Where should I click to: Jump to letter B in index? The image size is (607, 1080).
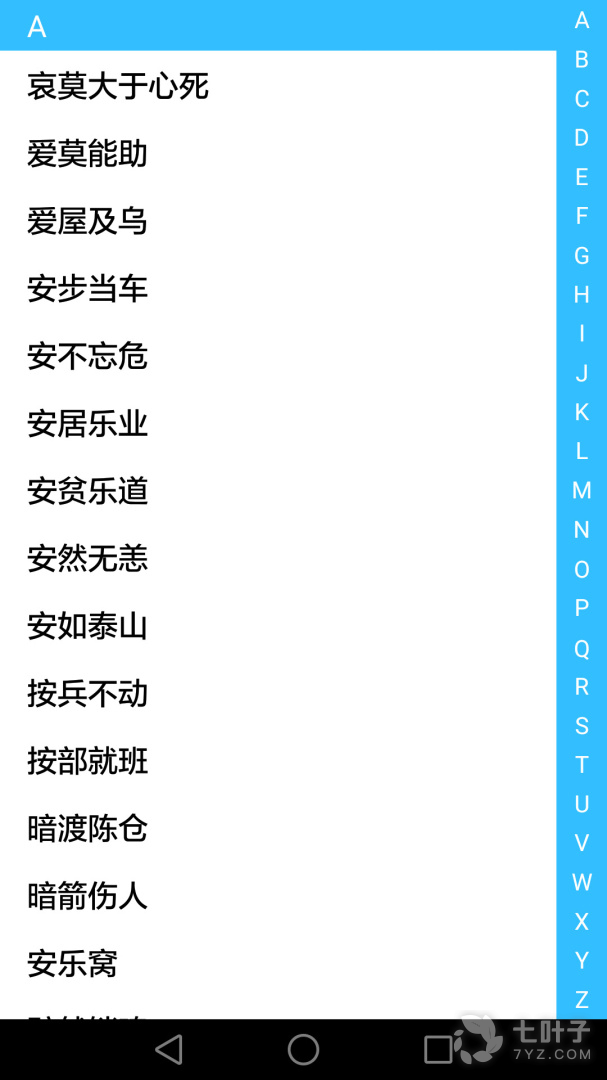[581, 60]
